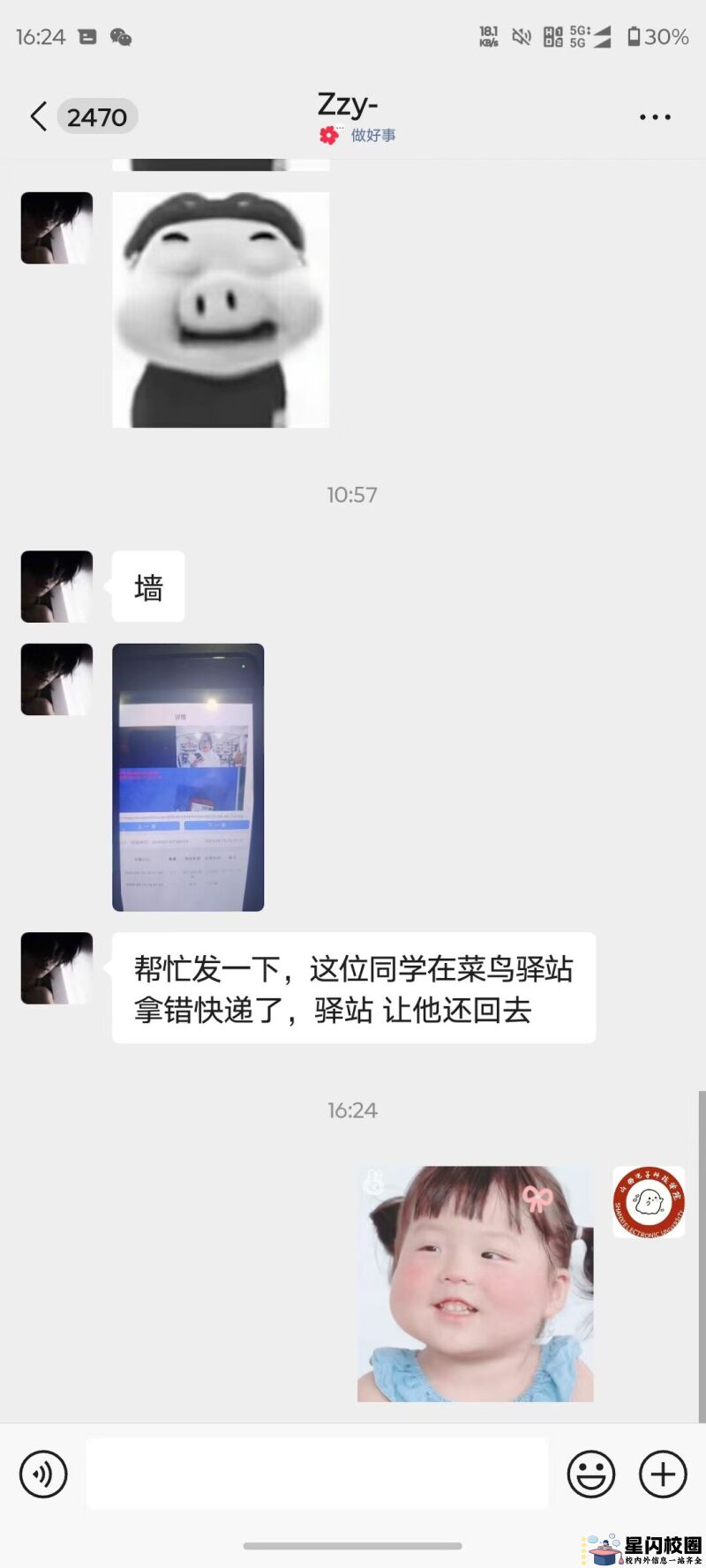Image resolution: width=706 pixels, height=1568 pixels.
Task: Open the plus attachments menu
Action: 663,1474
